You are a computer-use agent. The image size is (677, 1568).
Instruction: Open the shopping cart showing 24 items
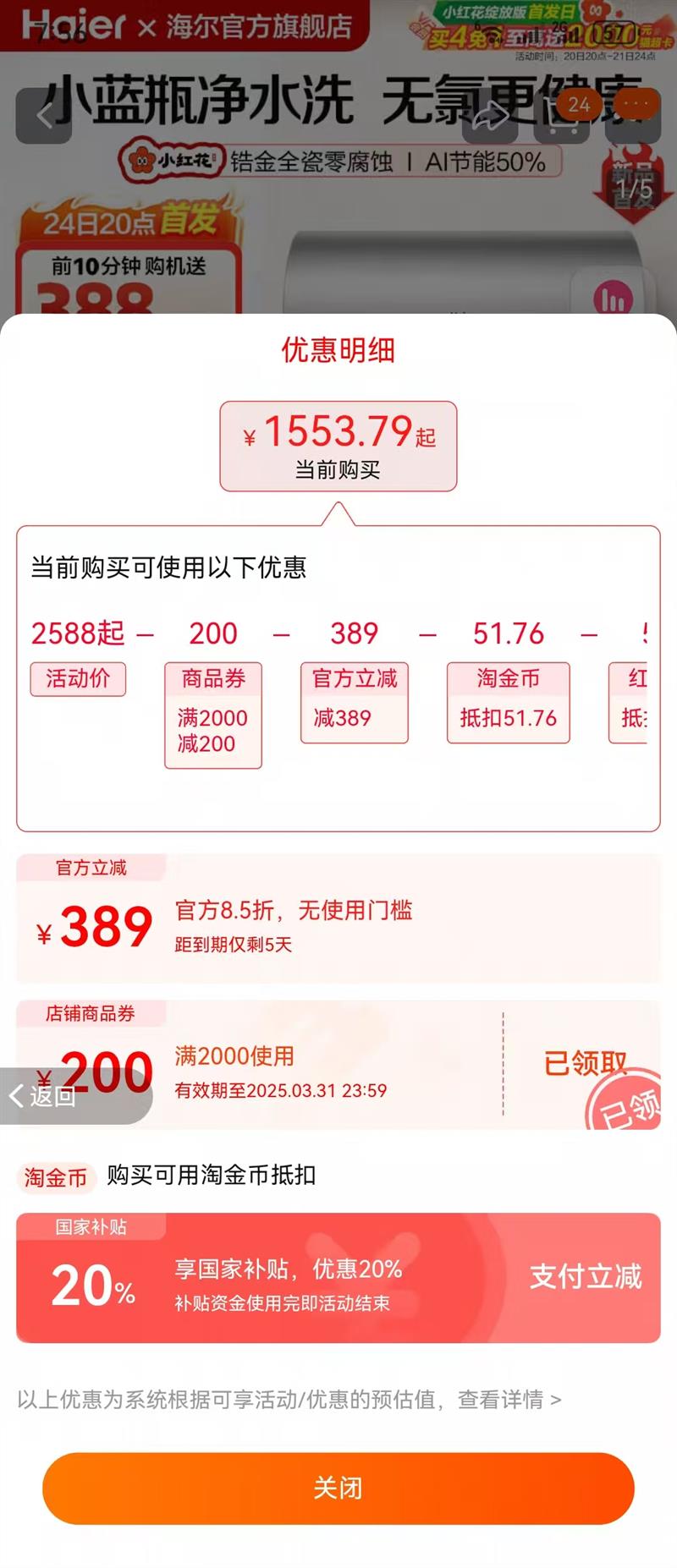coord(564,116)
